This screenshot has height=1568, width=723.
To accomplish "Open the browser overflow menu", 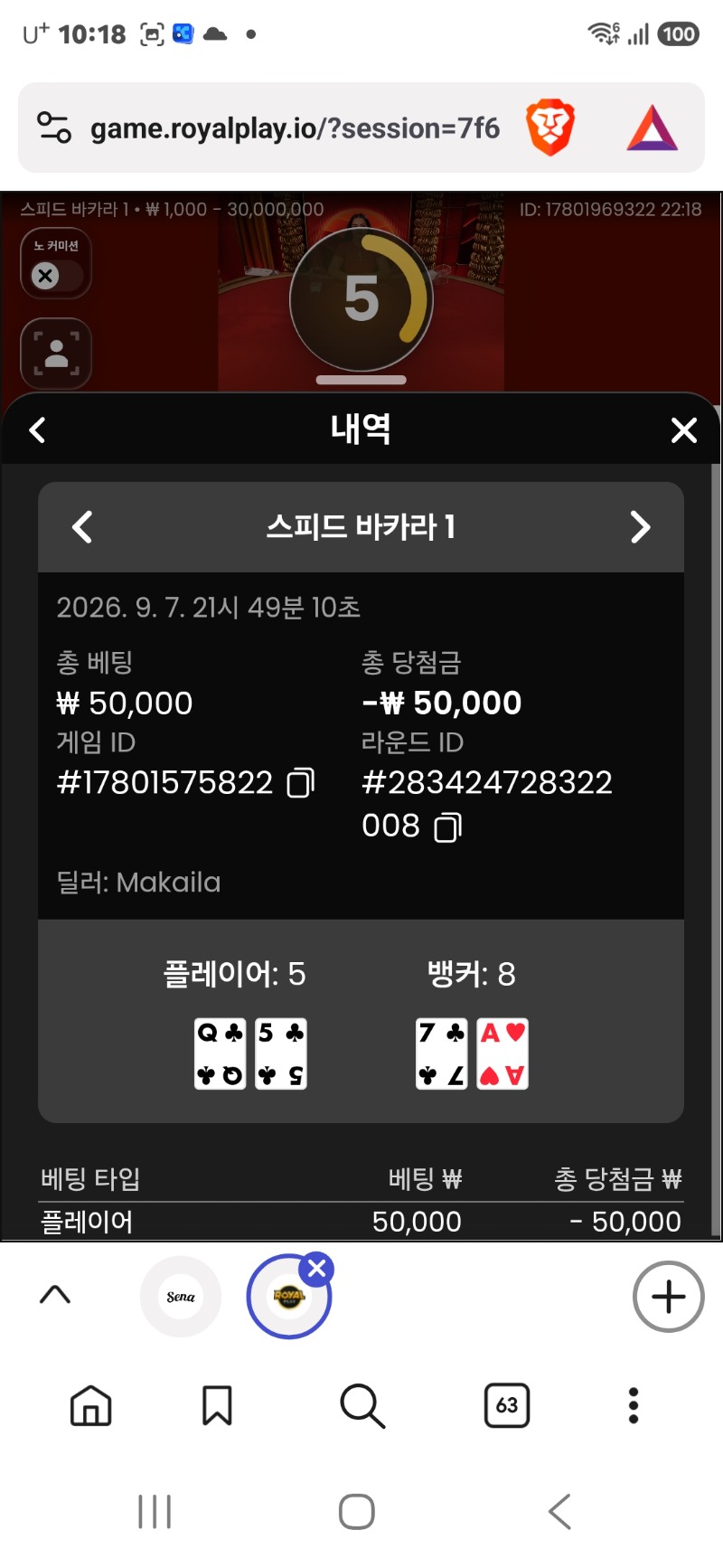I will 634,1406.
